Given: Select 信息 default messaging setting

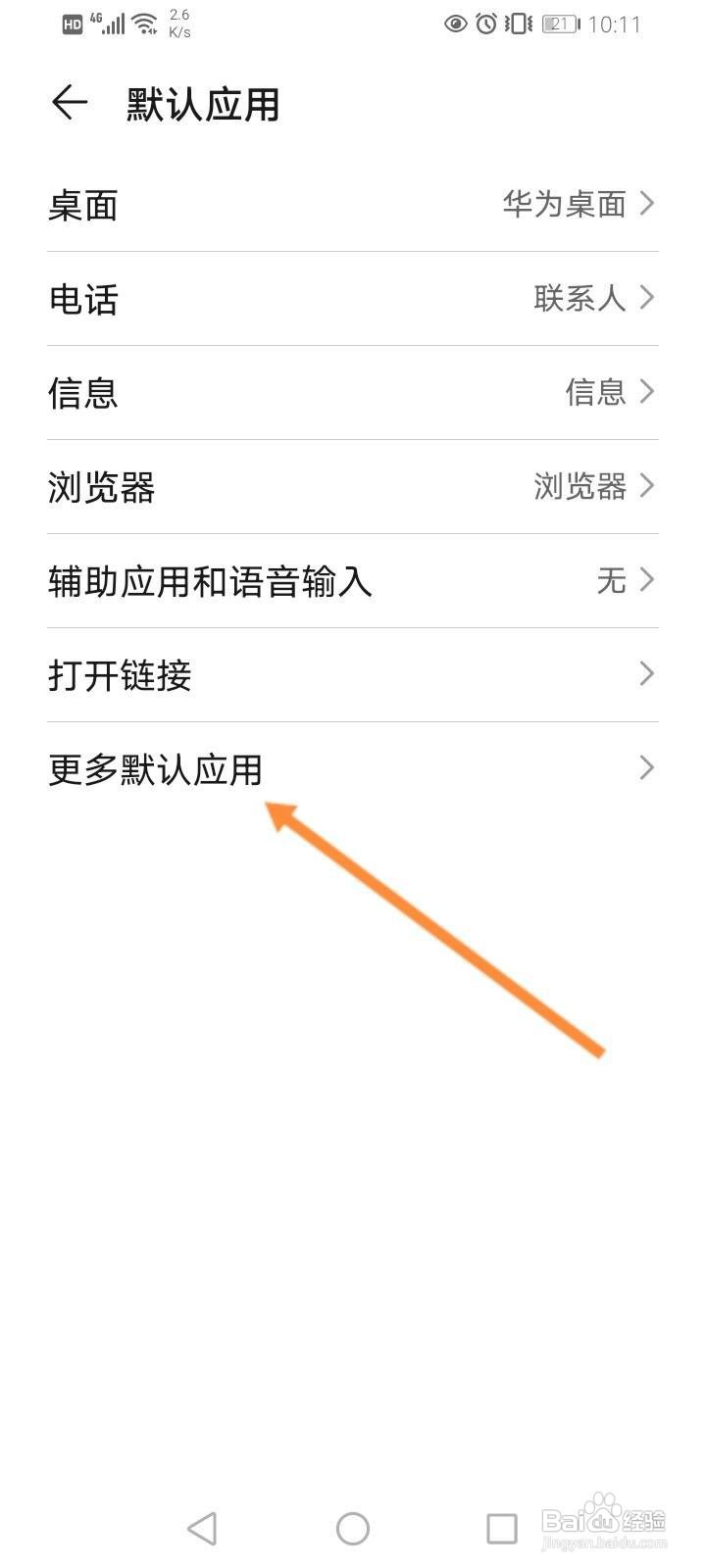Looking at the screenshot, I should [x=353, y=392].
